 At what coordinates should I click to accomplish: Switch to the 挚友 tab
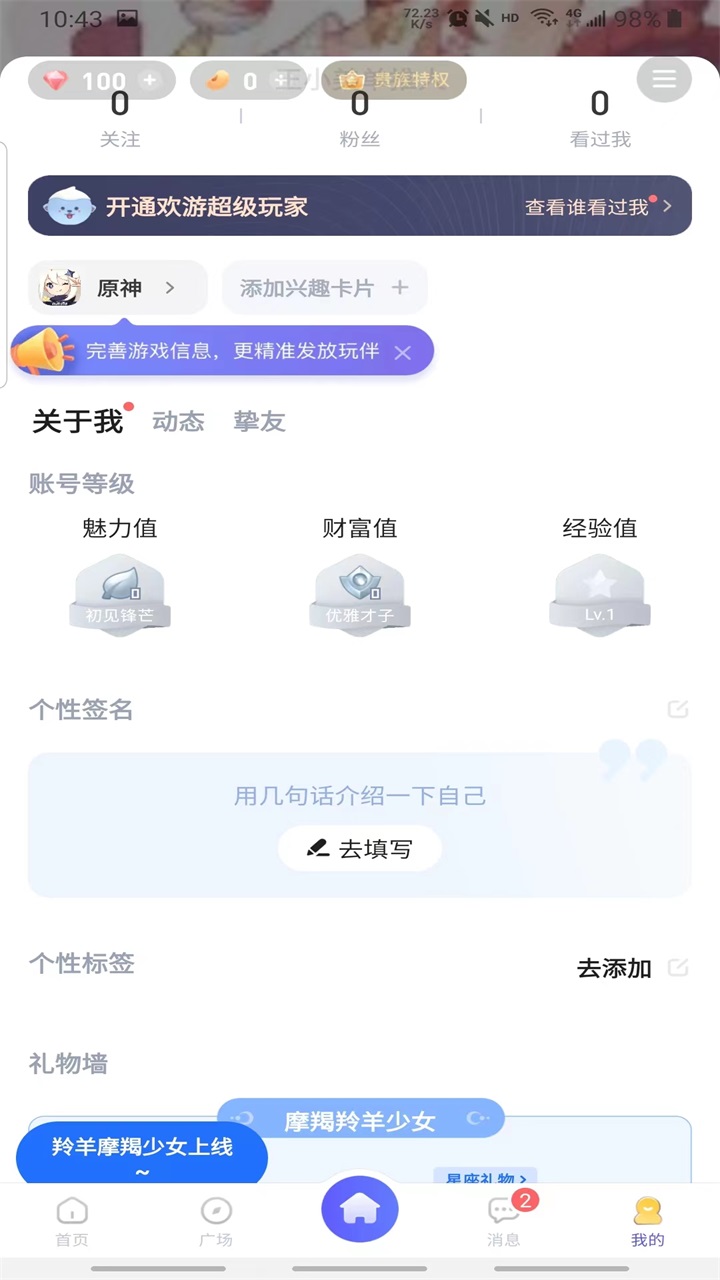point(259,422)
